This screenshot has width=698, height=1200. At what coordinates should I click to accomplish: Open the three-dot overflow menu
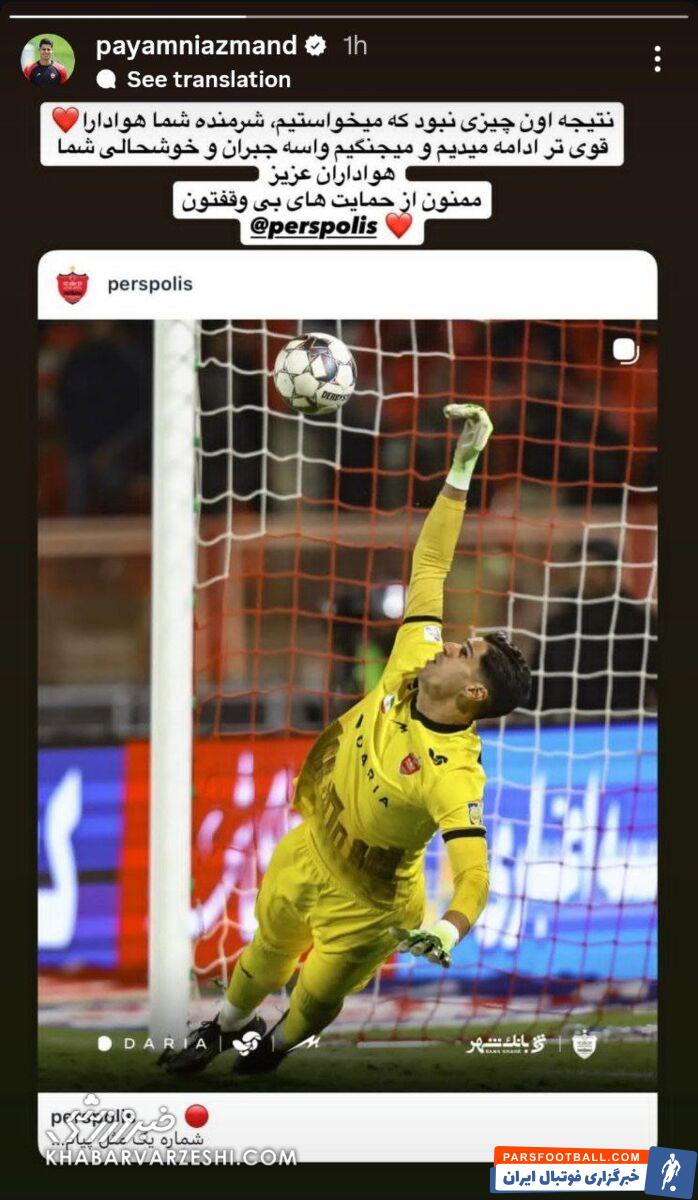point(657,59)
